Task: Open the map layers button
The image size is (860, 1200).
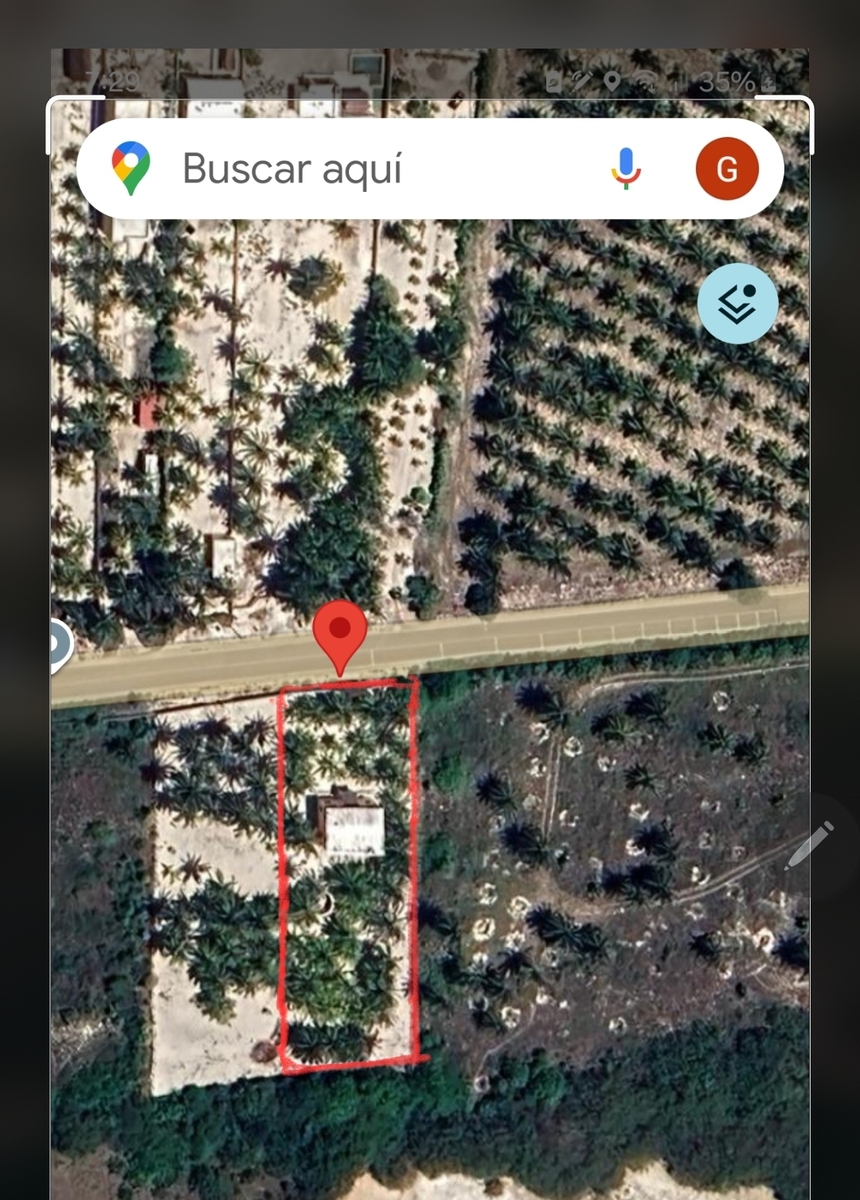Action: click(x=738, y=303)
